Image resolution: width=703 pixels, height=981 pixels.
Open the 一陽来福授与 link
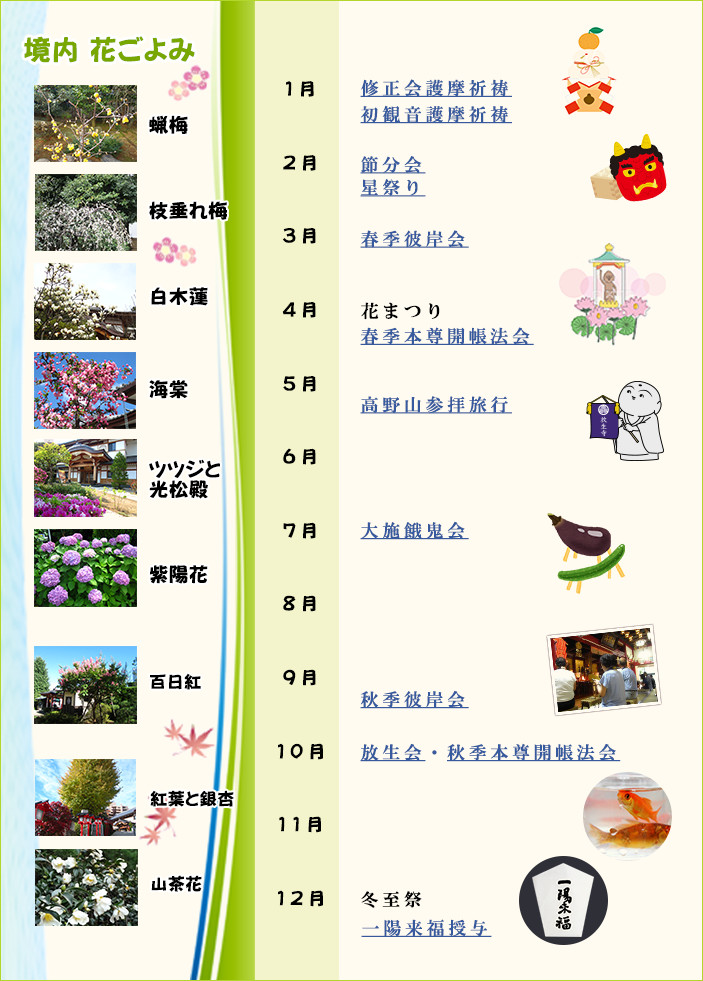[425, 928]
